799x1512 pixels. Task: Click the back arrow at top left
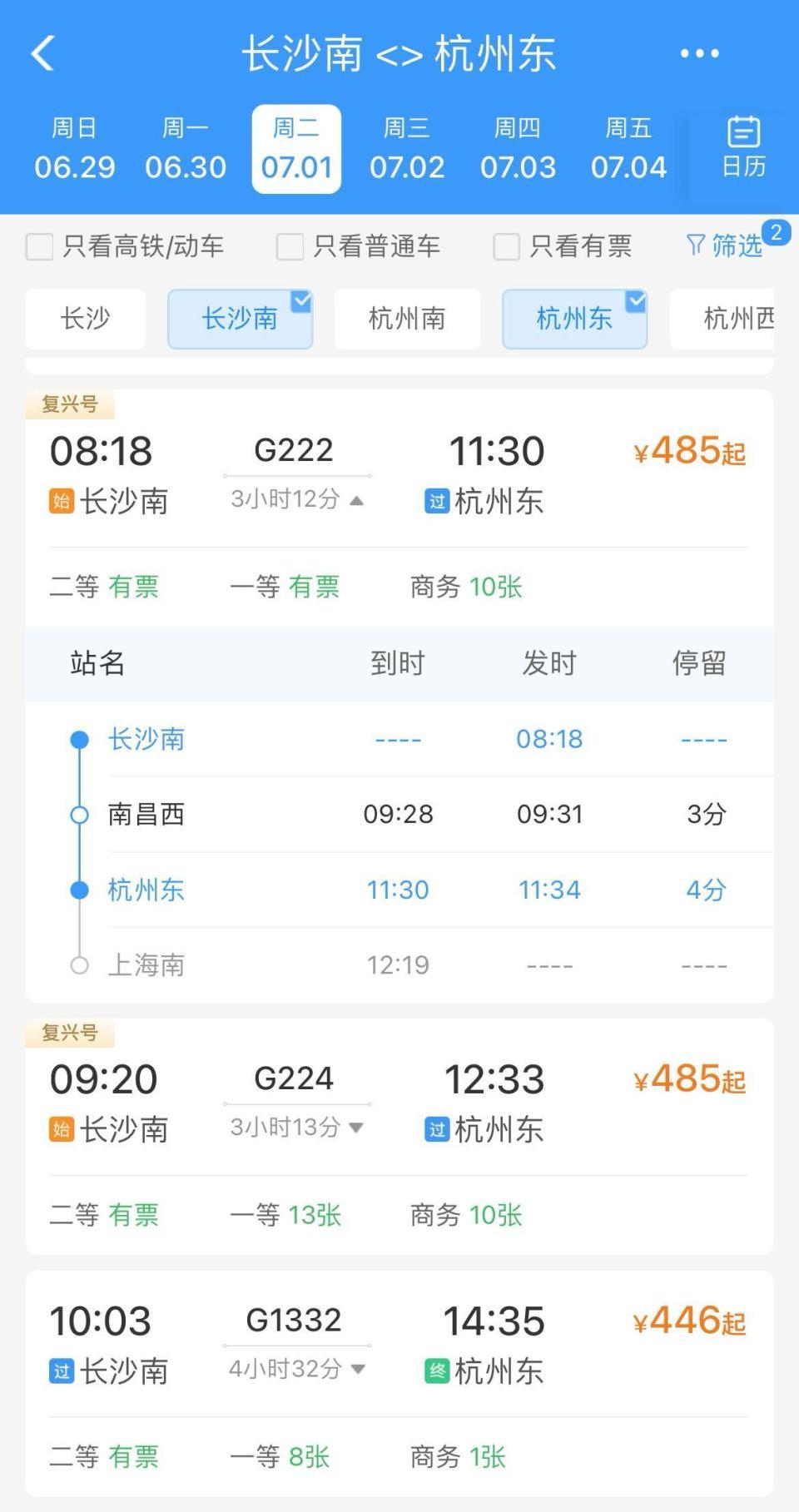pyautogui.click(x=42, y=52)
